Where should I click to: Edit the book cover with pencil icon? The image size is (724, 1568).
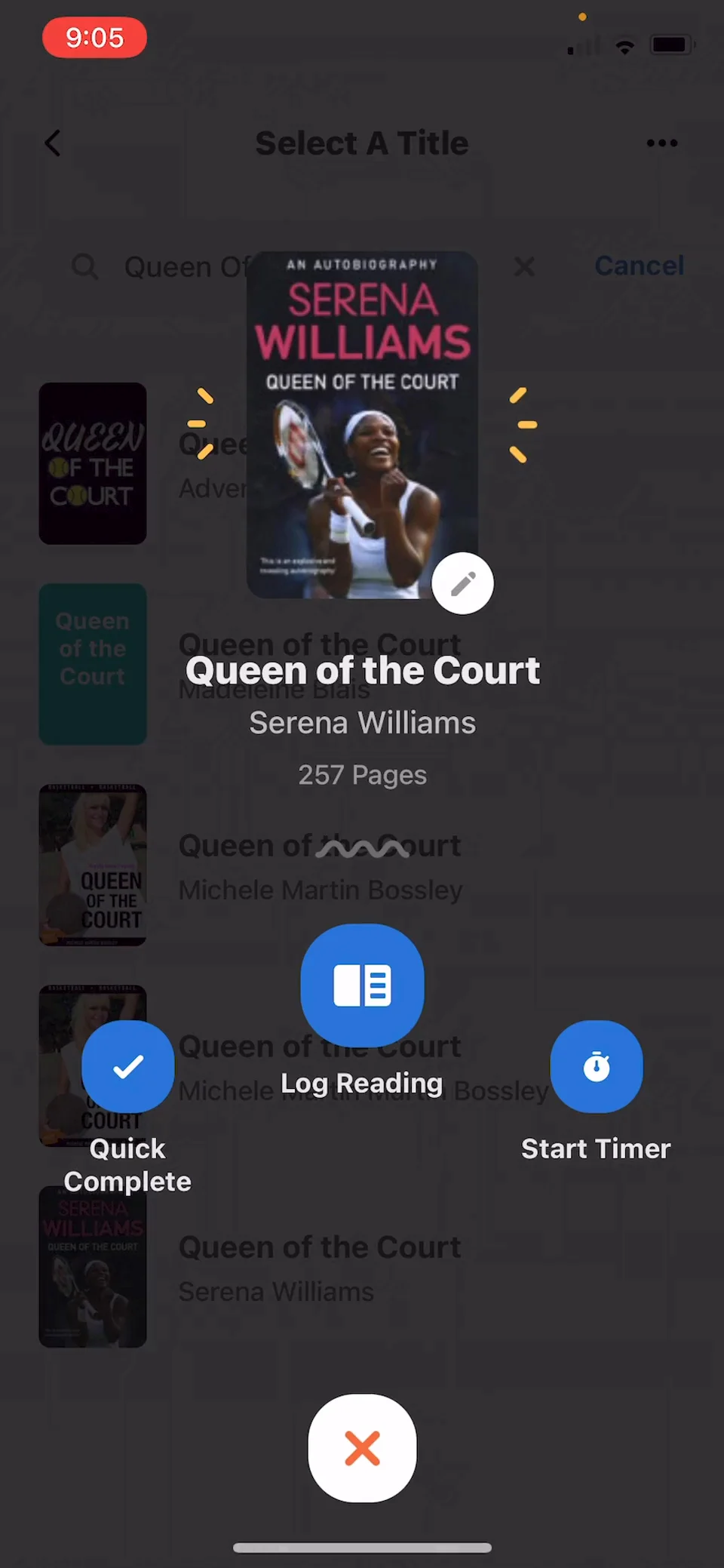click(462, 583)
